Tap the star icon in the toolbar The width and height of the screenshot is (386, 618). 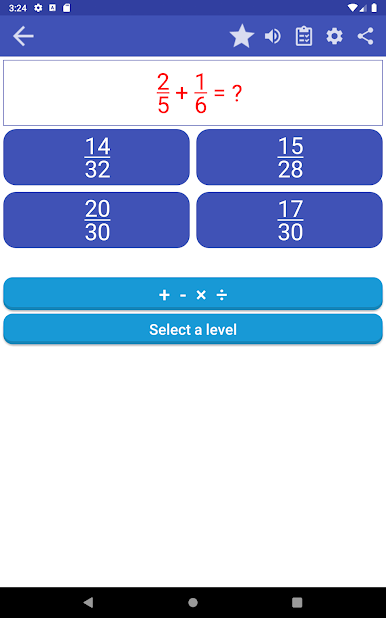[x=242, y=36]
